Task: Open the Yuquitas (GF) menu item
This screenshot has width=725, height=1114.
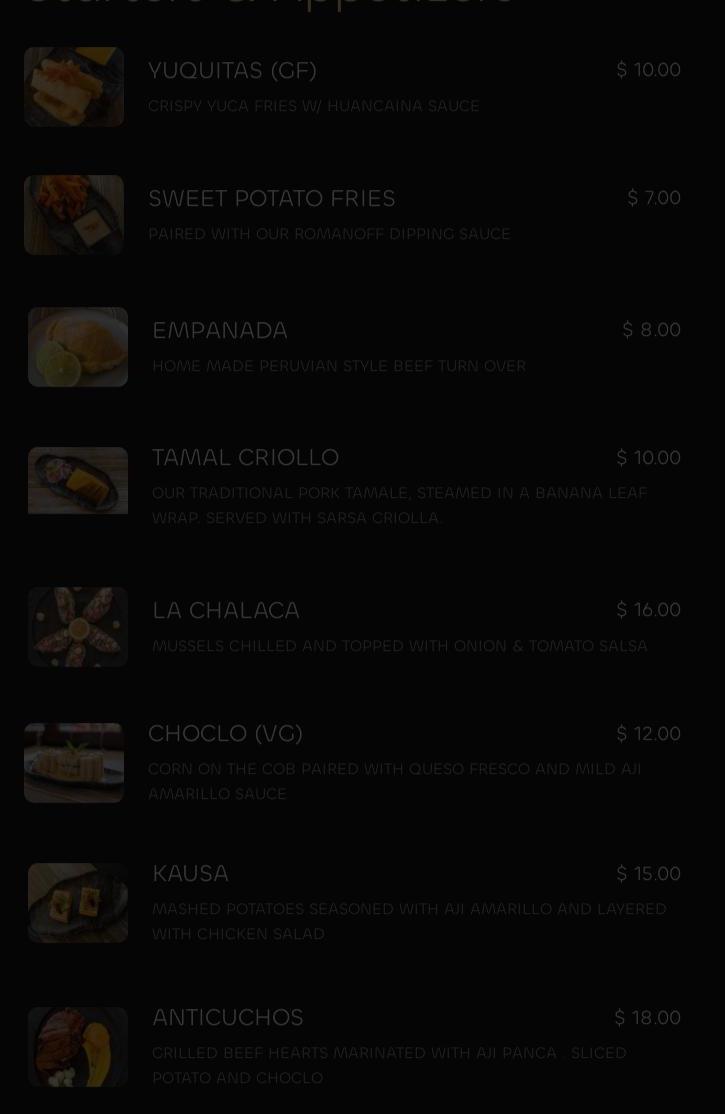Action: pyautogui.click(x=232, y=70)
